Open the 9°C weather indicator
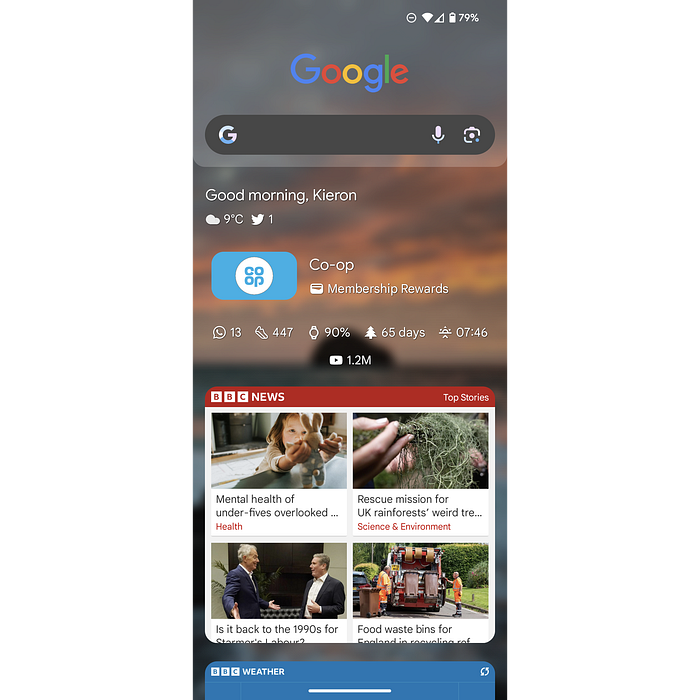 [x=225, y=219]
